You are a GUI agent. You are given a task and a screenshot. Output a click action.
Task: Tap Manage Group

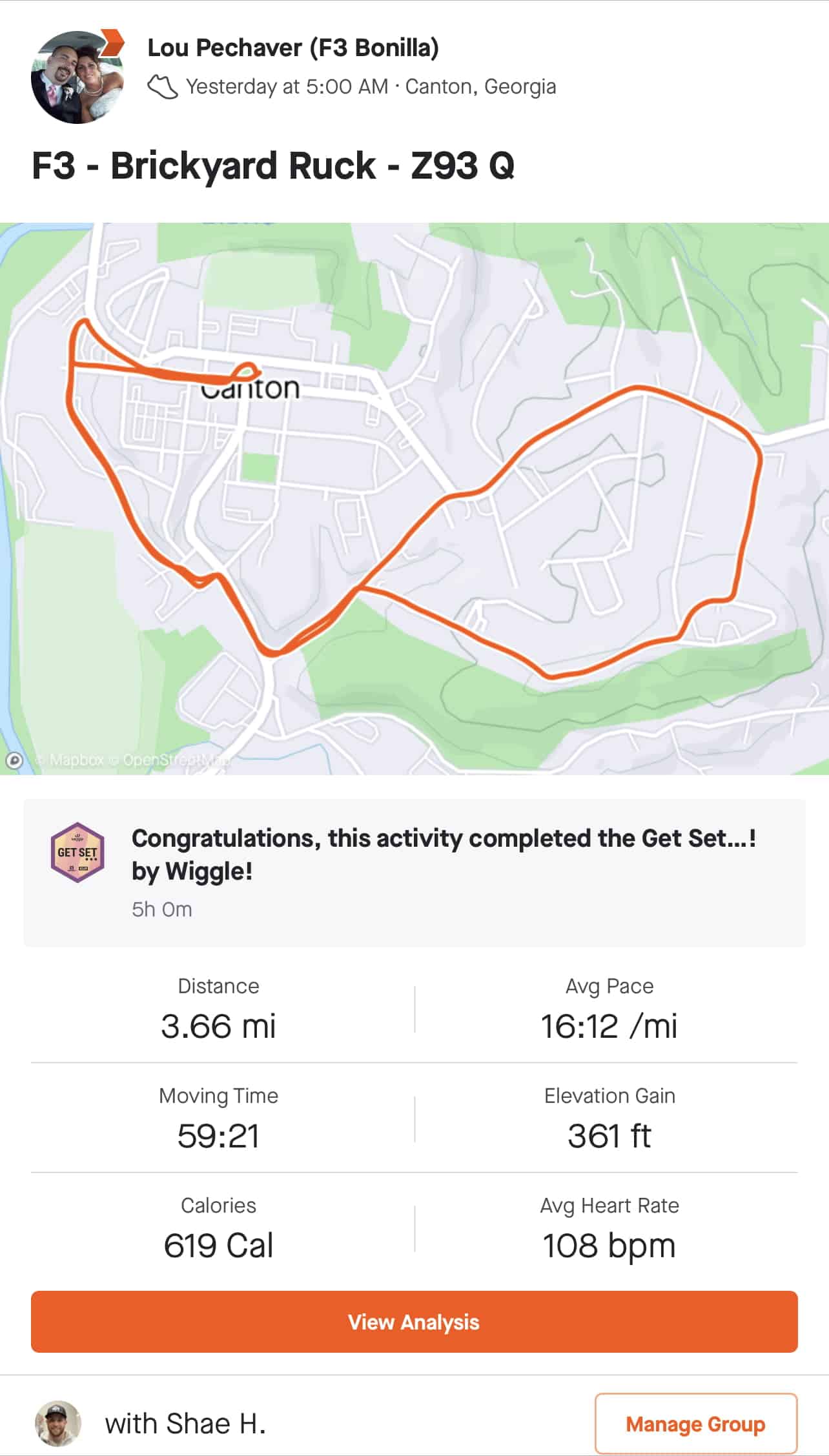click(695, 1424)
